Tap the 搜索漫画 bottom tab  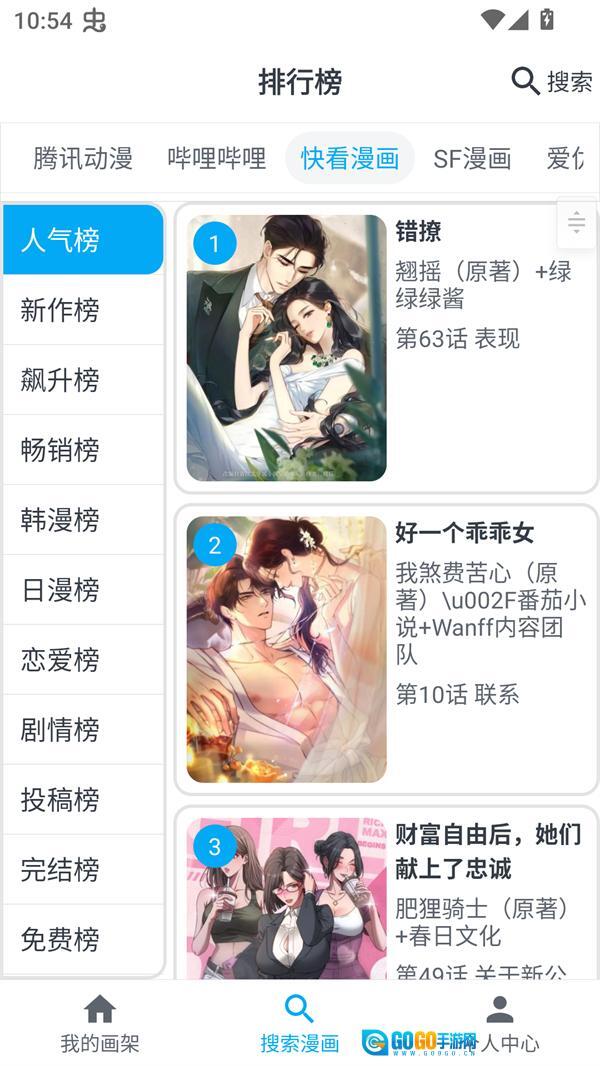pyautogui.click(x=299, y=1025)
